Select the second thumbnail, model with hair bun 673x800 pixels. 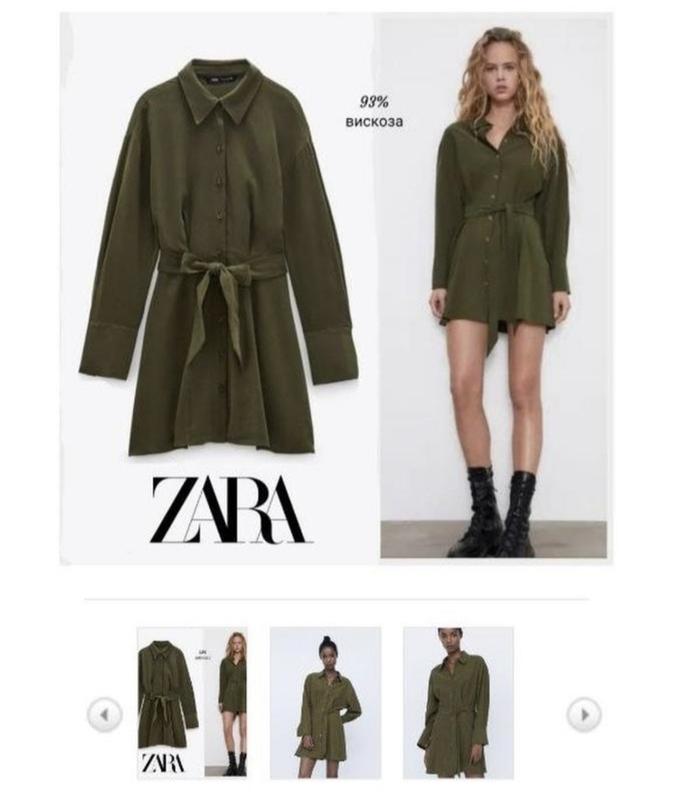[325, 703]
